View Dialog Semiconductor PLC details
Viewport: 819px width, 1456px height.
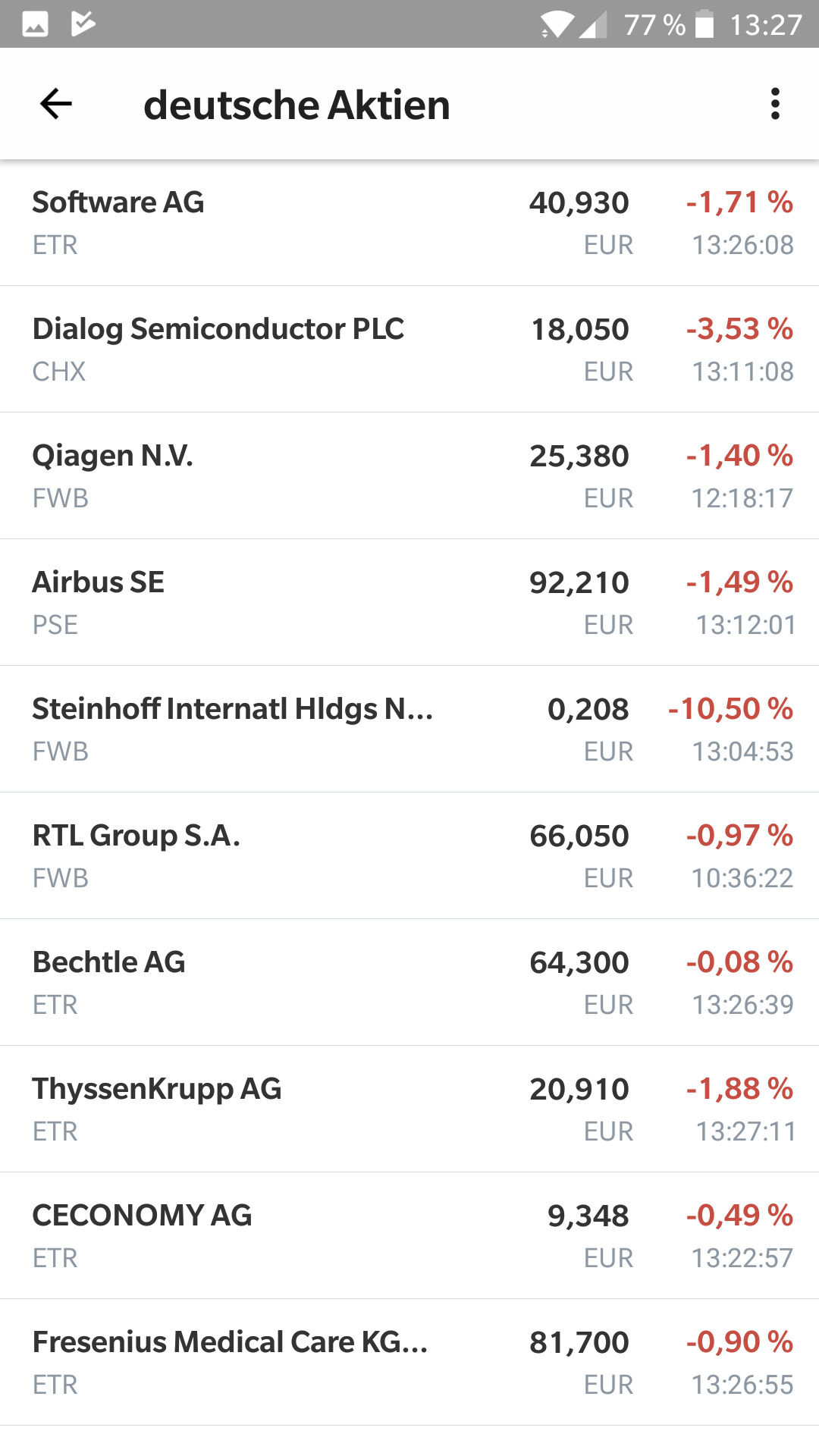pyautogui.click(x=409, y=350)
